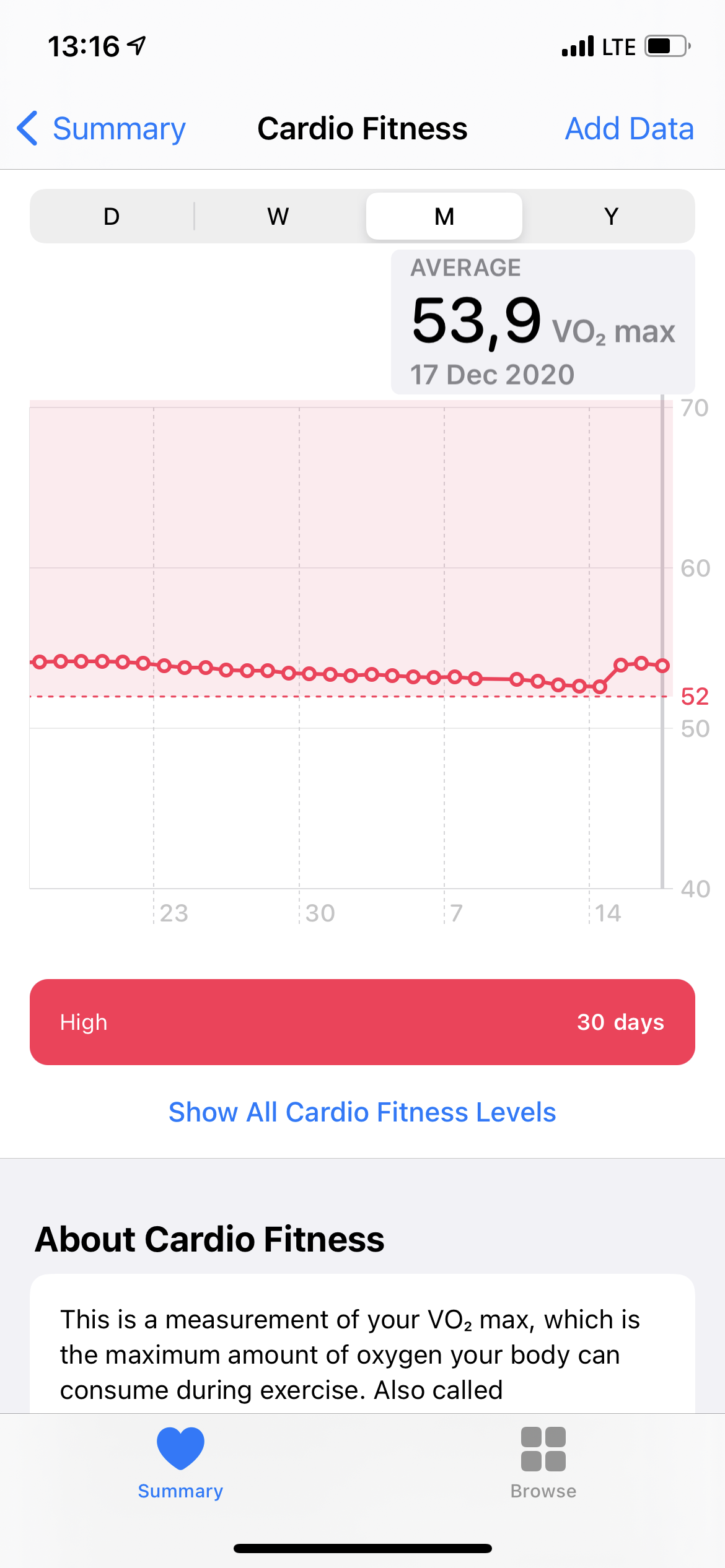Switch to the Y year view
This screenshot has width=725, height=1568.
point(610,216)
